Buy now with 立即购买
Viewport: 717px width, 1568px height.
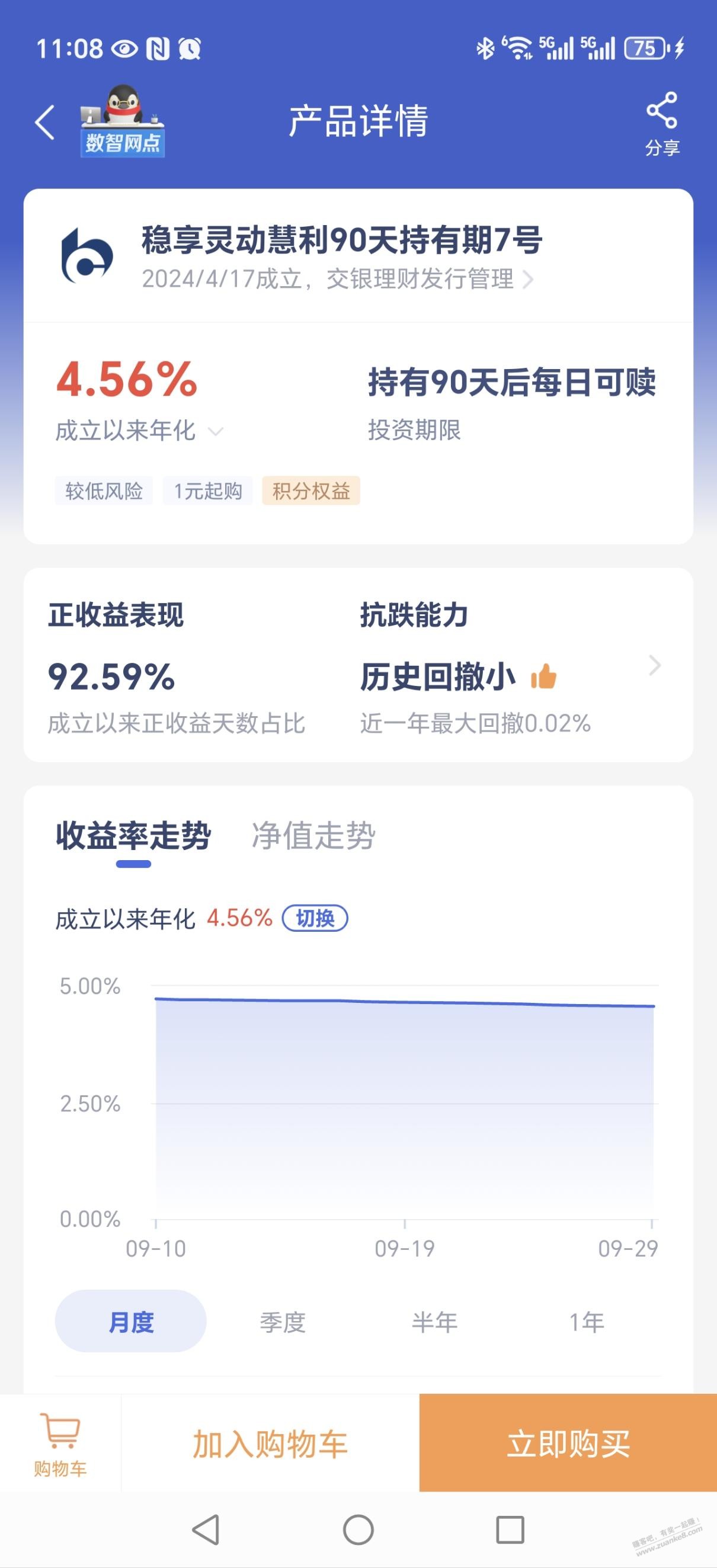[568, 1444]
